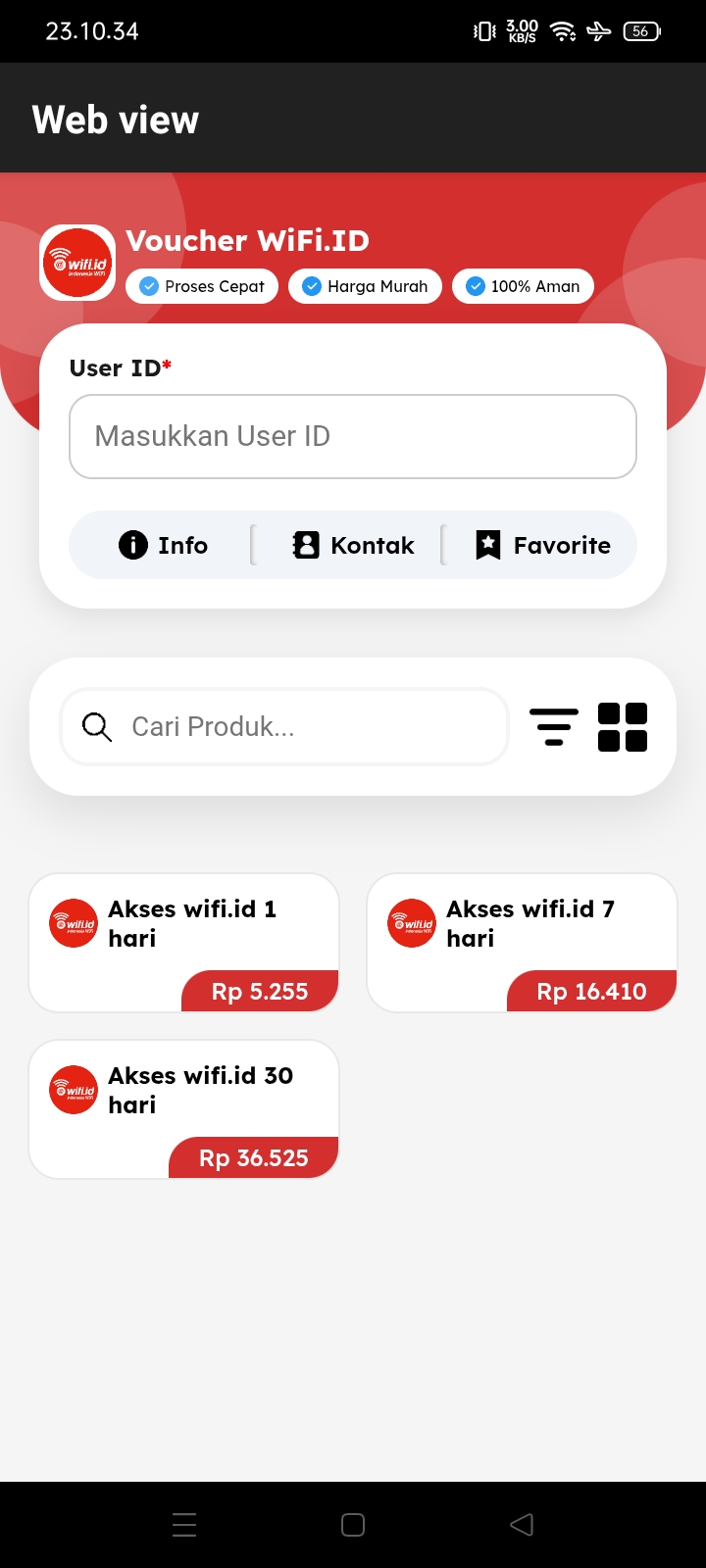Open the Info button
706x1568 pixels.
click(x=164, y=545)
